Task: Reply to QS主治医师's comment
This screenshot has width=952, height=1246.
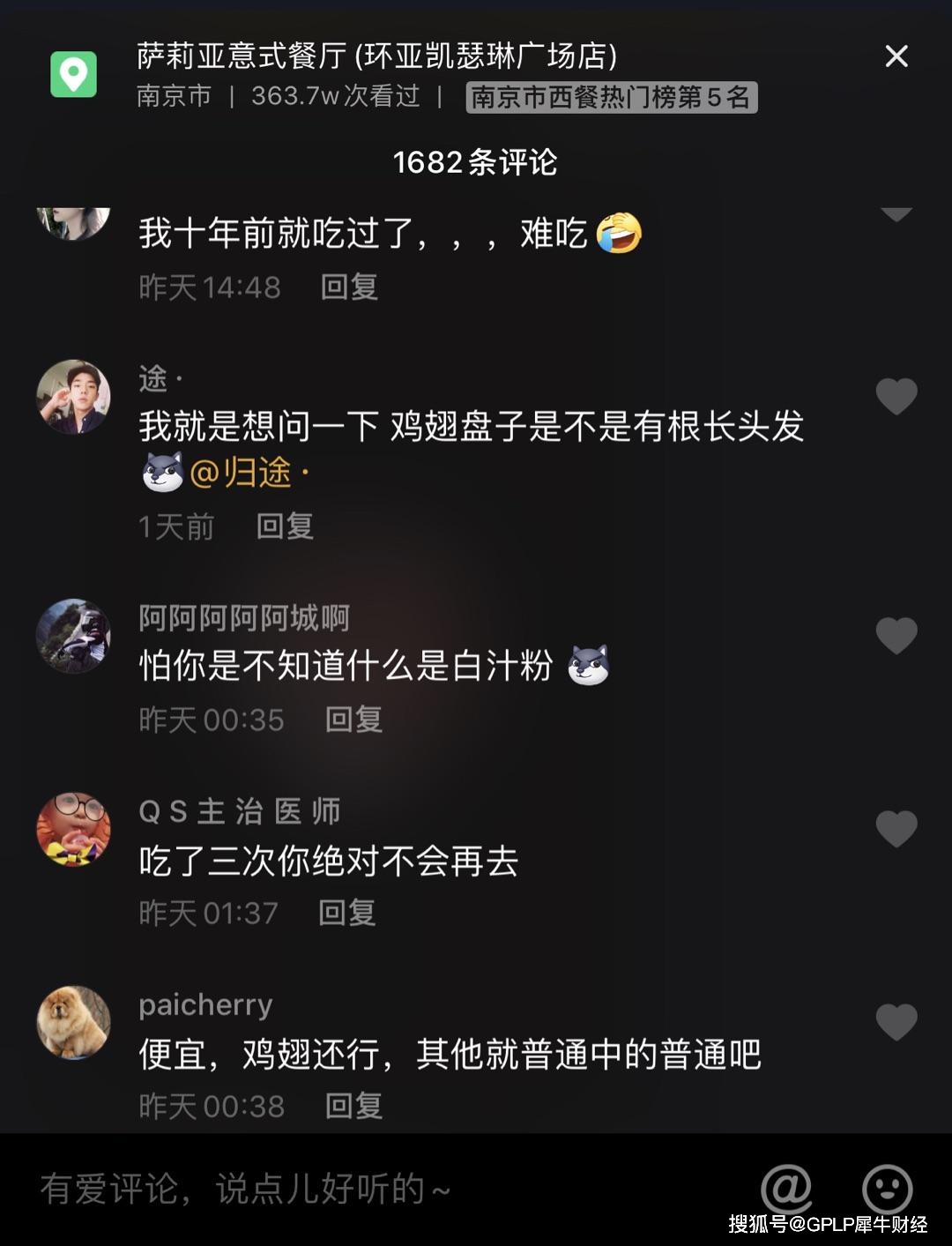Action: (x=346, y=913)
